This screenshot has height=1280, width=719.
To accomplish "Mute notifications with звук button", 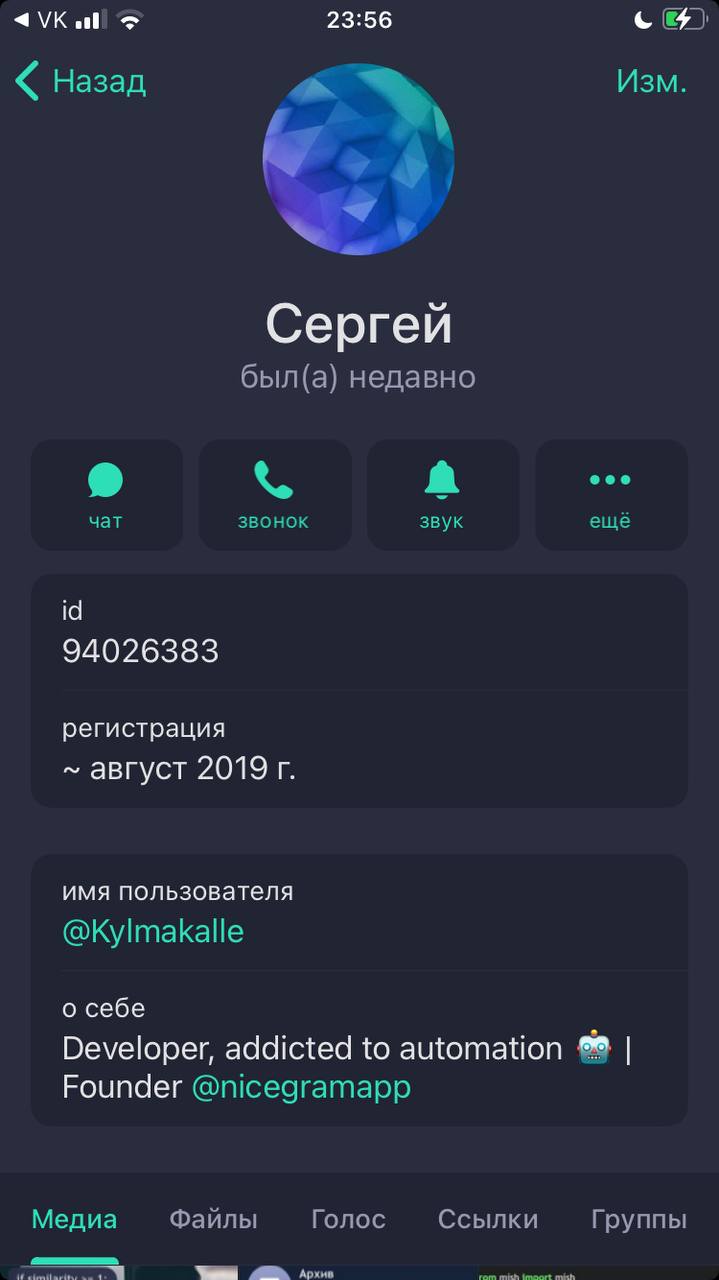I will tap(442, 495).
